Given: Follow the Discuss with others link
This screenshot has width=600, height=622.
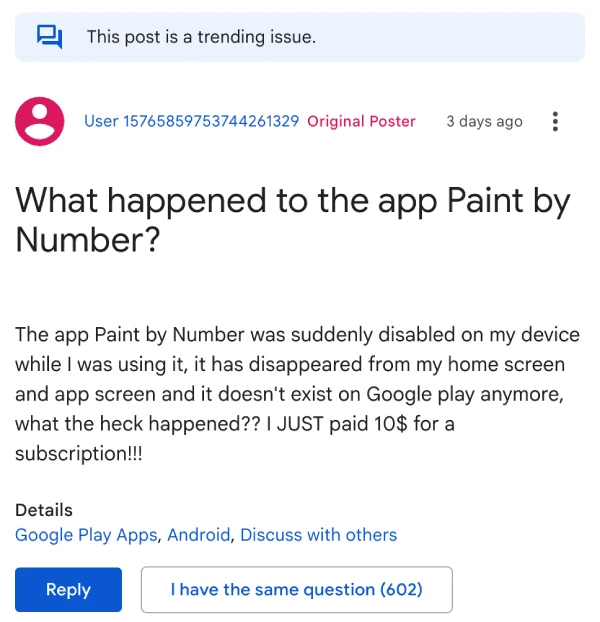Looking at the screenshot, I should [x=318, y=535].
